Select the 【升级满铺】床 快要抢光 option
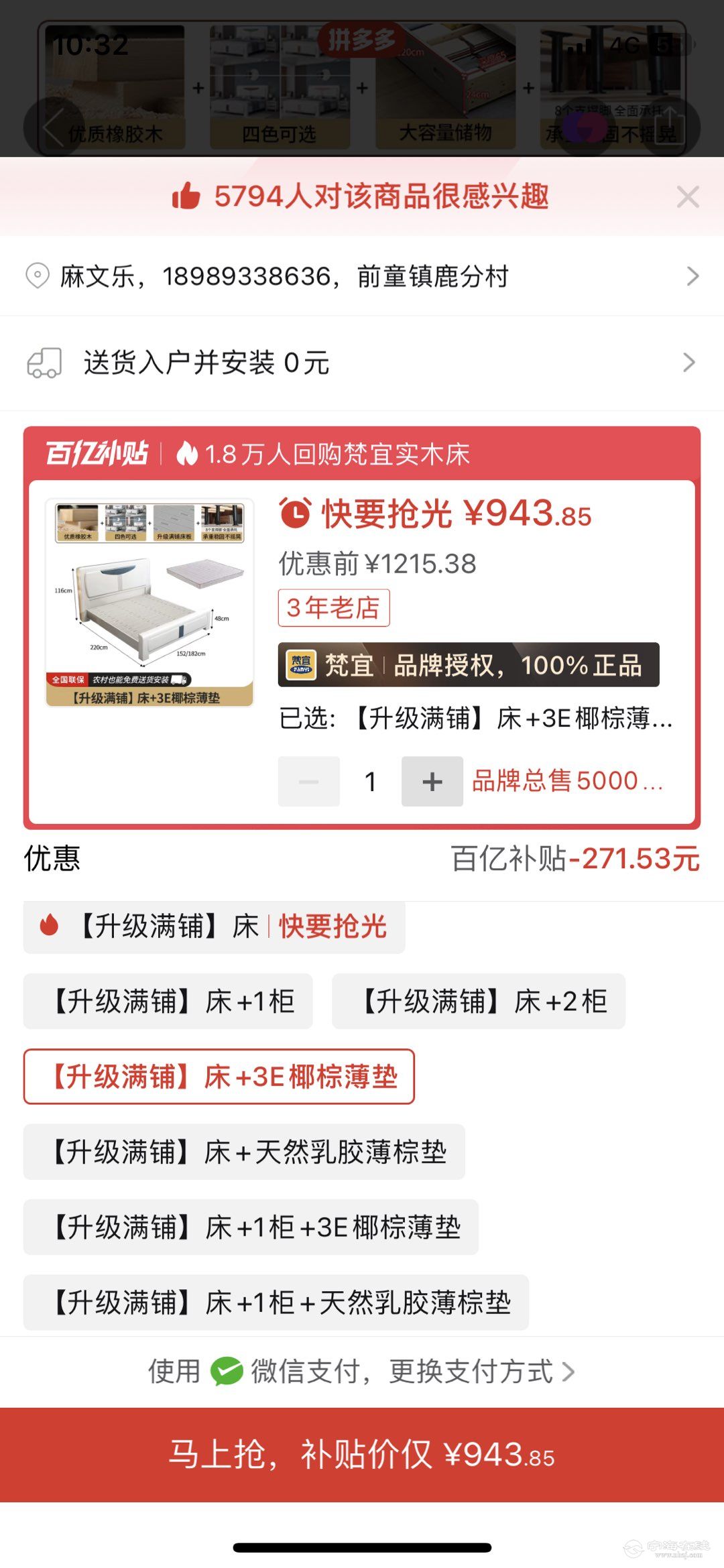Viewport: 724px width, 1568px height. (214, 926)
